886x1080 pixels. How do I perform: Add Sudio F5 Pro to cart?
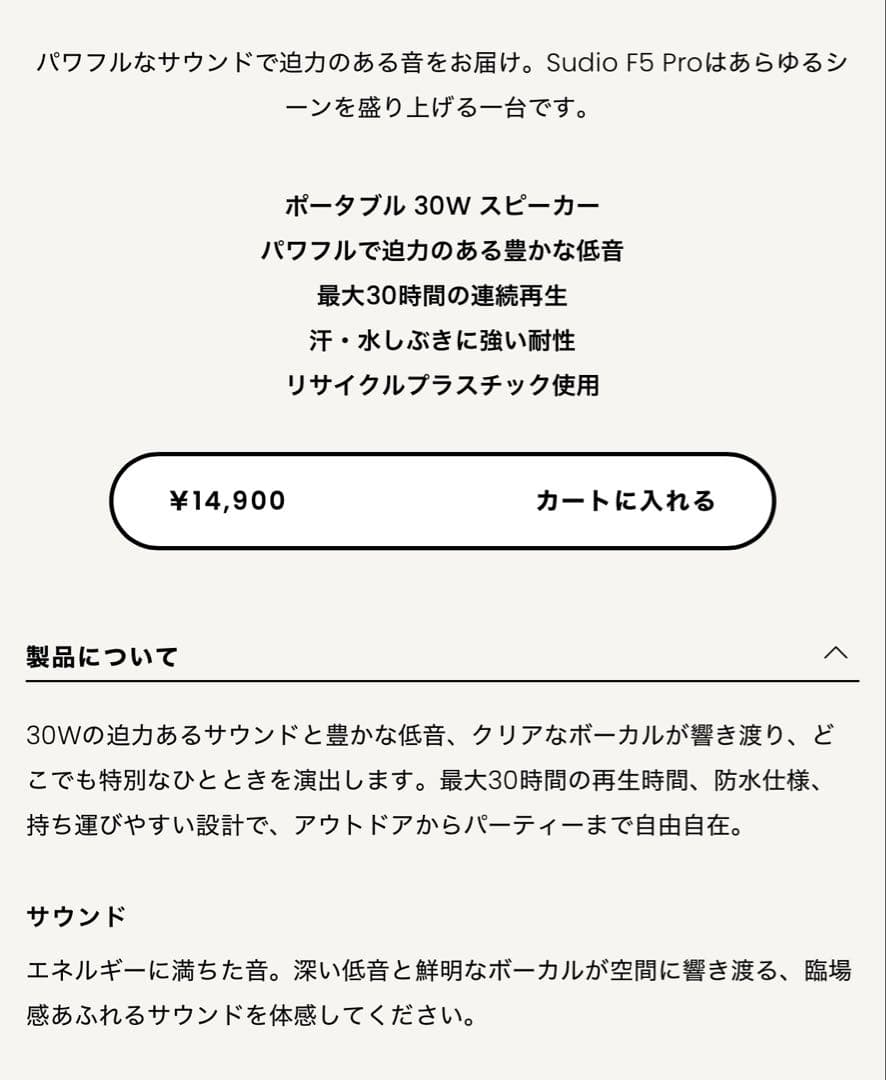click(624, 501)
